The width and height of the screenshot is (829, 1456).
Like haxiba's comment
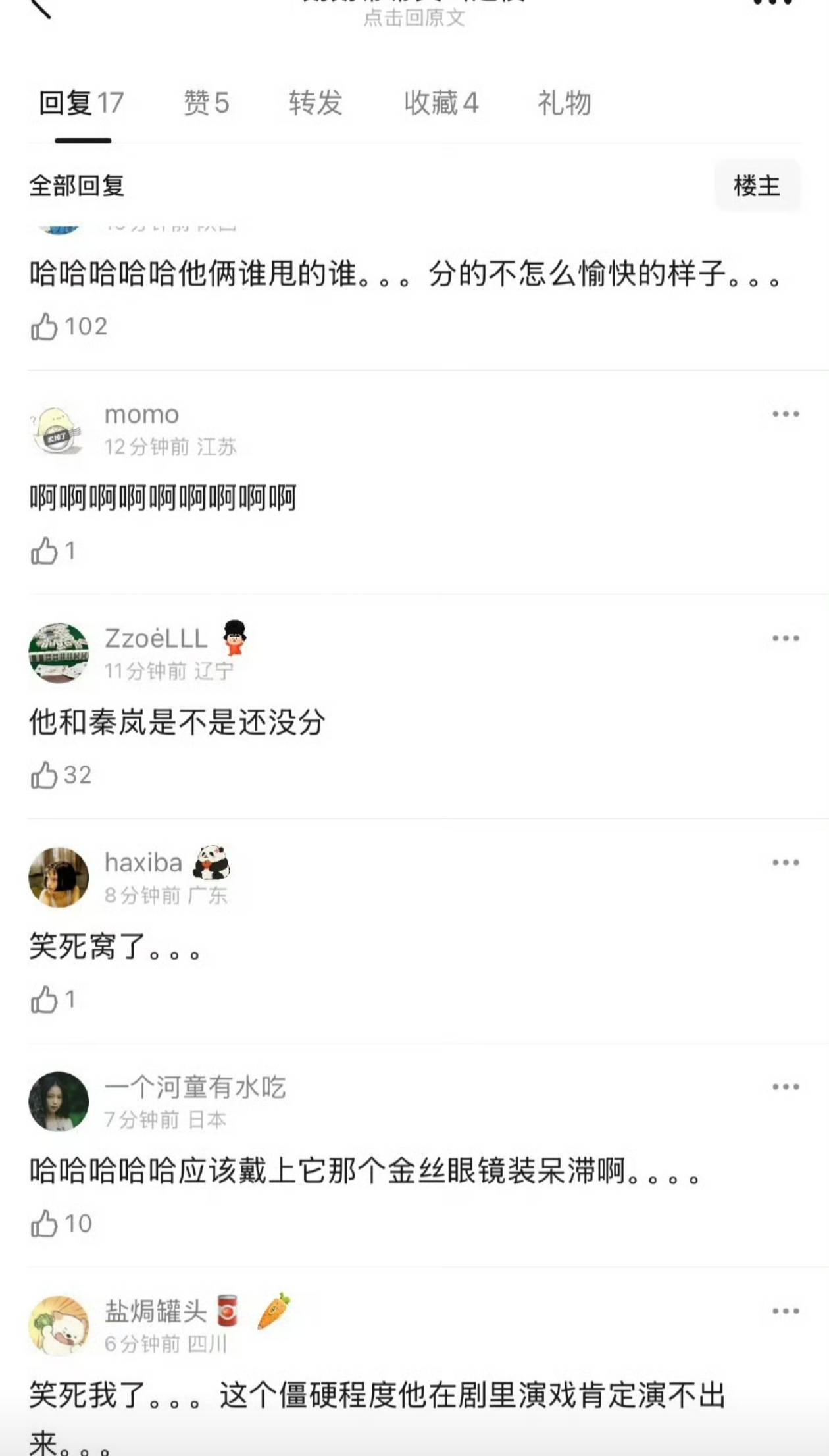pos(45,1000)
